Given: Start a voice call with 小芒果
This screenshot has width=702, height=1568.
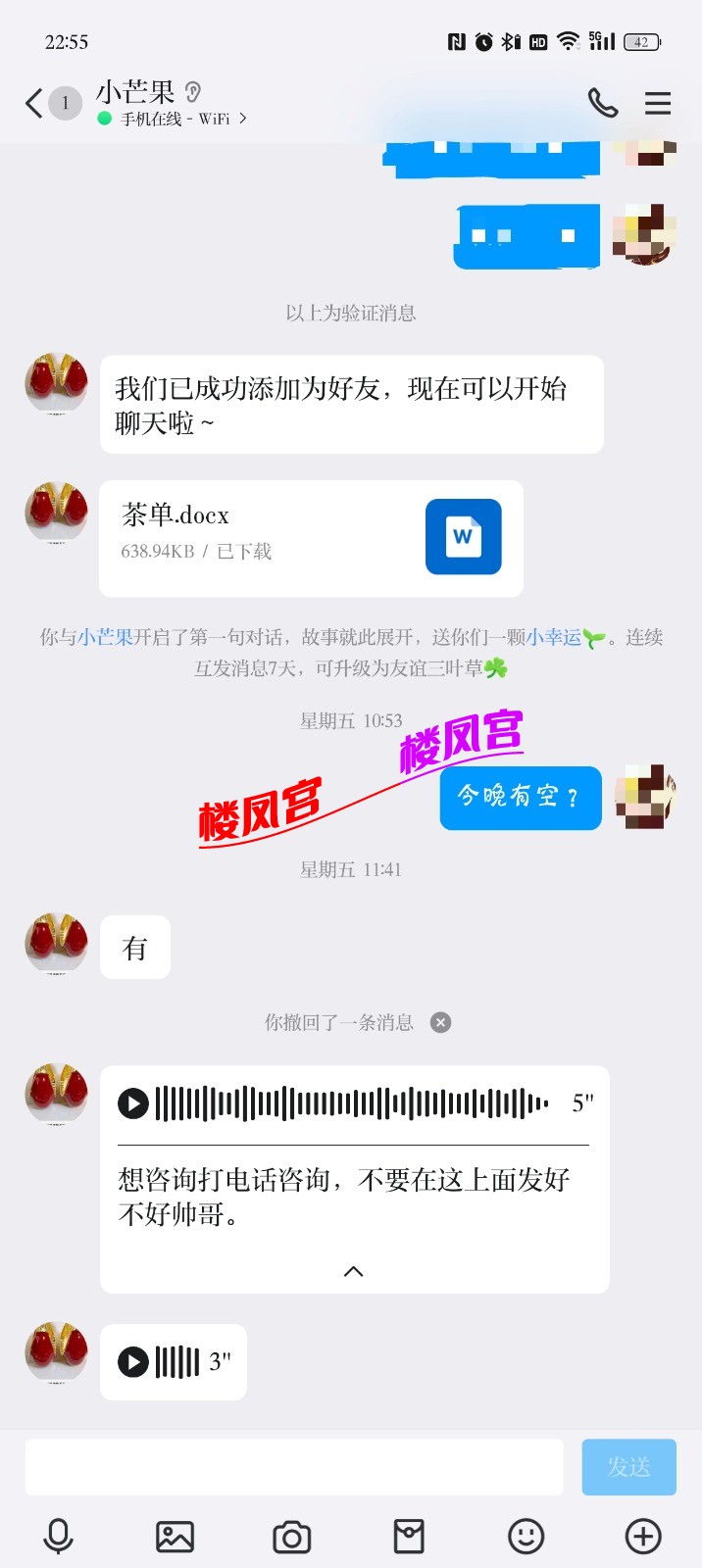Looking at the screenshot, I should 602,103.
